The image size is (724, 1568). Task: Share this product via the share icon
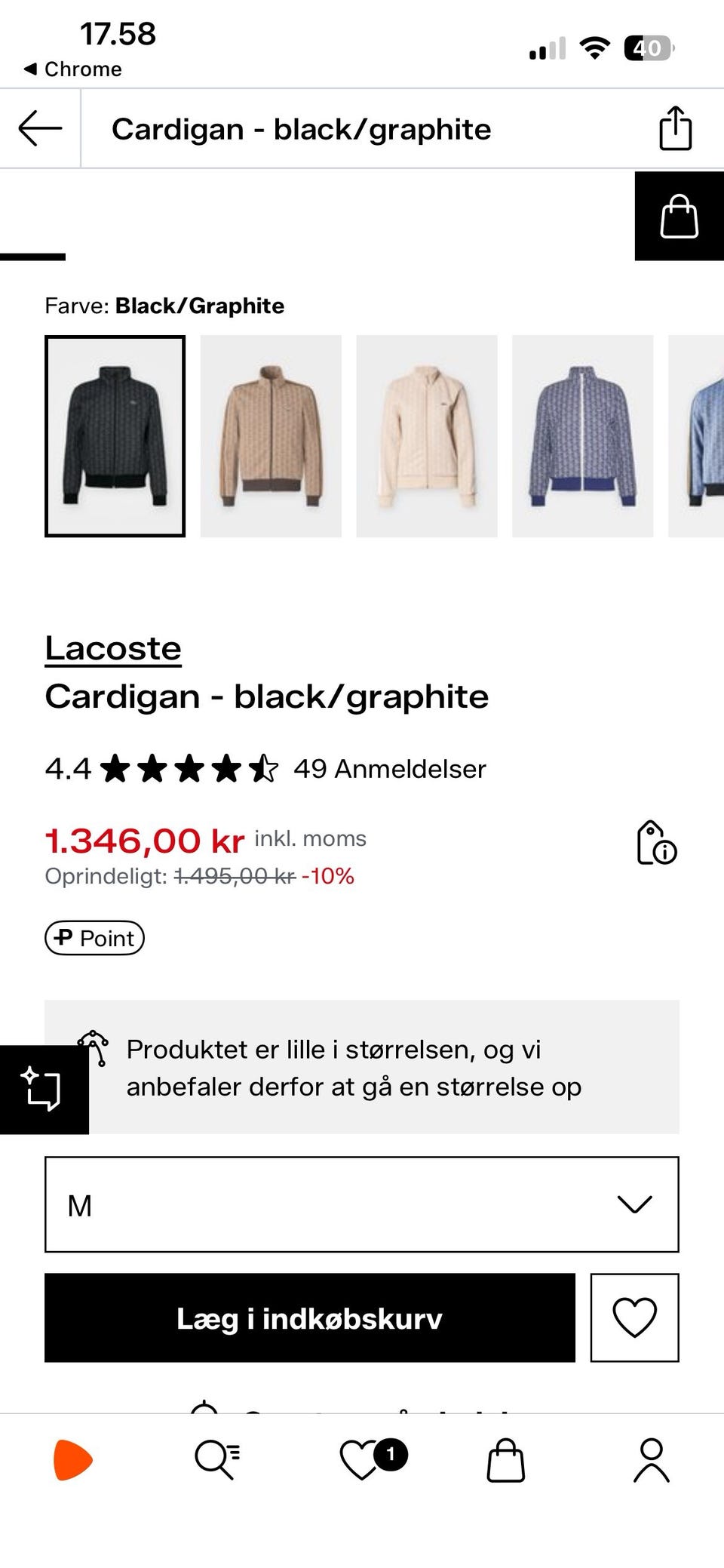click(675, 128)
